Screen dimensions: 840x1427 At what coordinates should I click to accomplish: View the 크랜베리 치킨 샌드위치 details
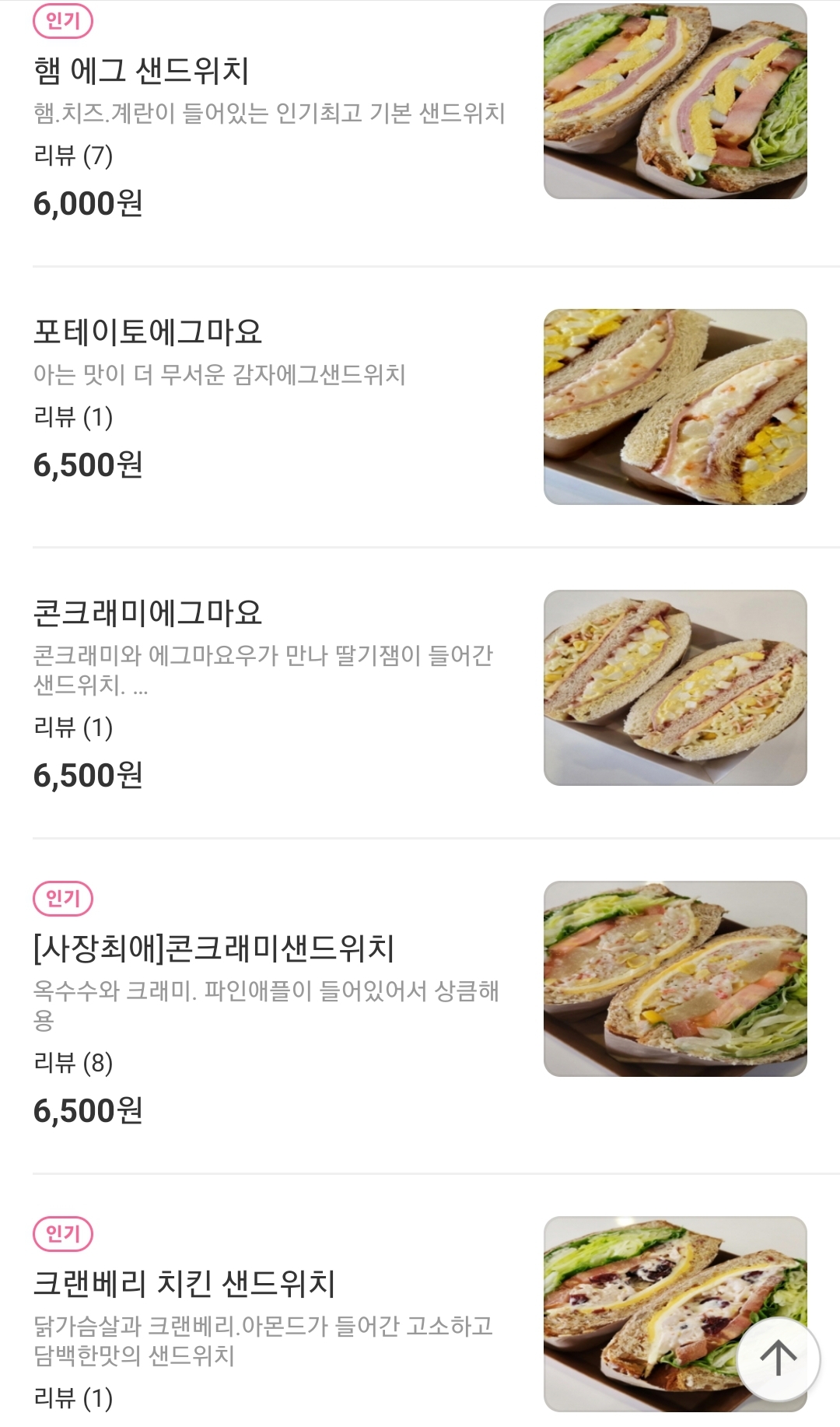184,1284
